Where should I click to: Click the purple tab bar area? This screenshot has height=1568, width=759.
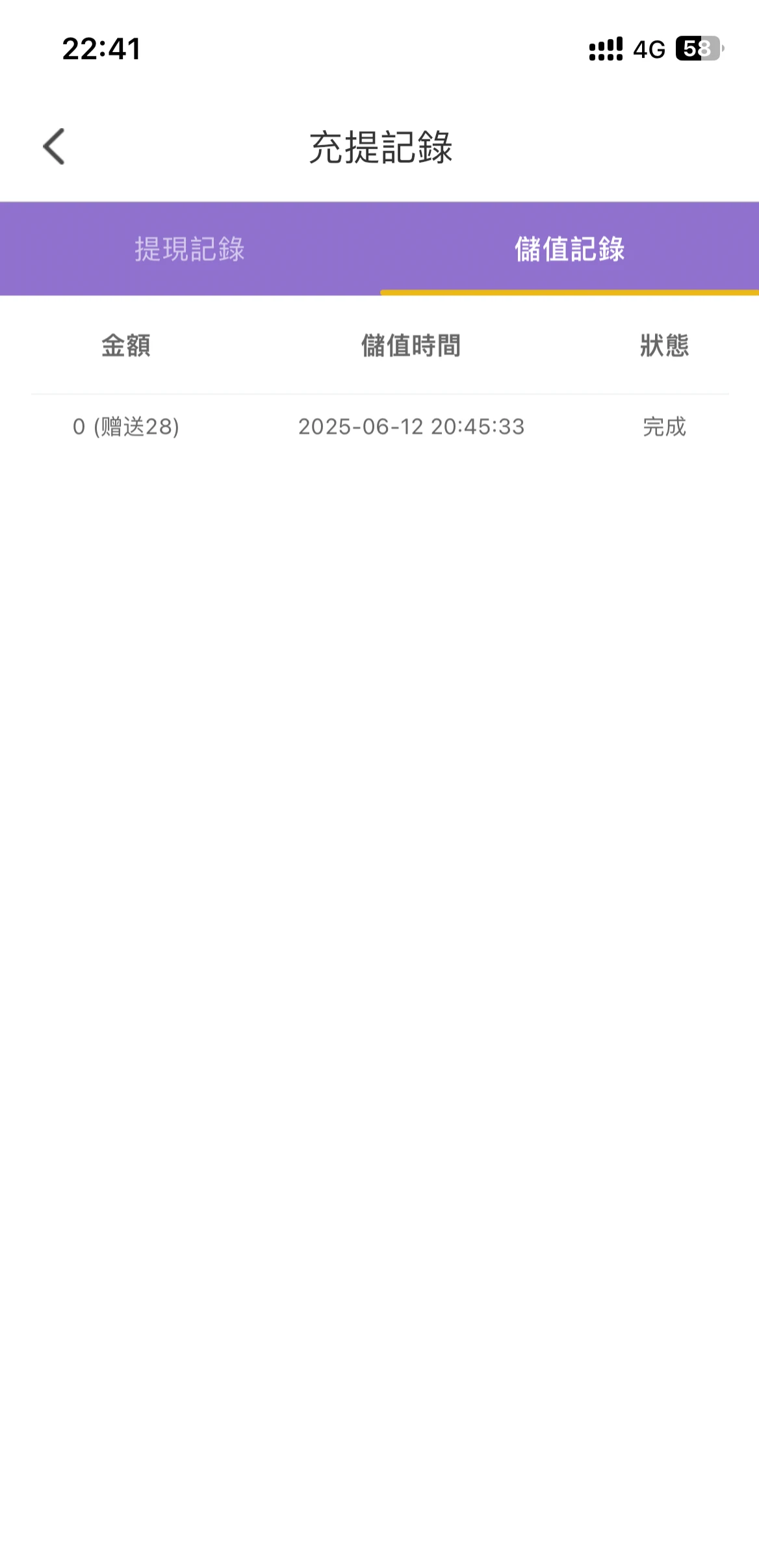tap(379, 248)
